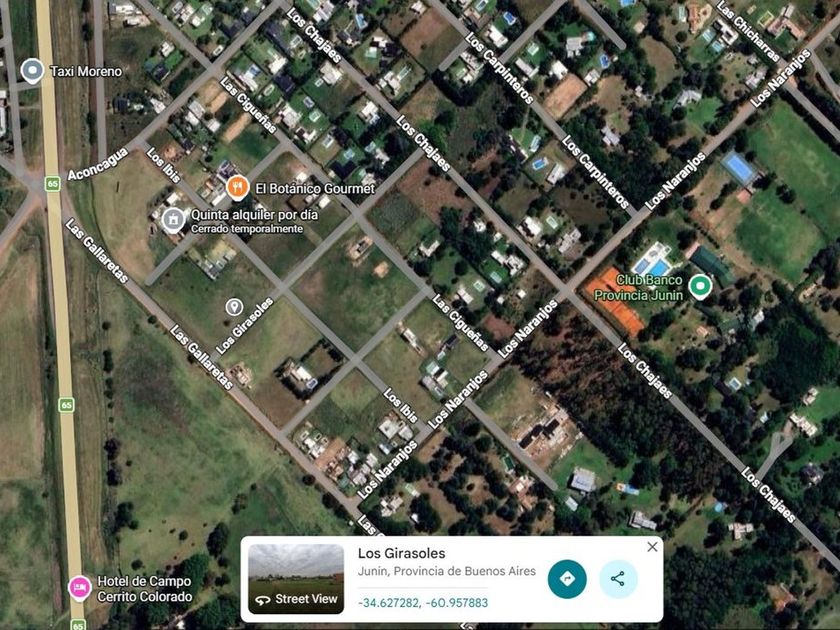Select Hotel de Campo Cerrito Colorado pin
840x630 pixels.
point(80,587)
